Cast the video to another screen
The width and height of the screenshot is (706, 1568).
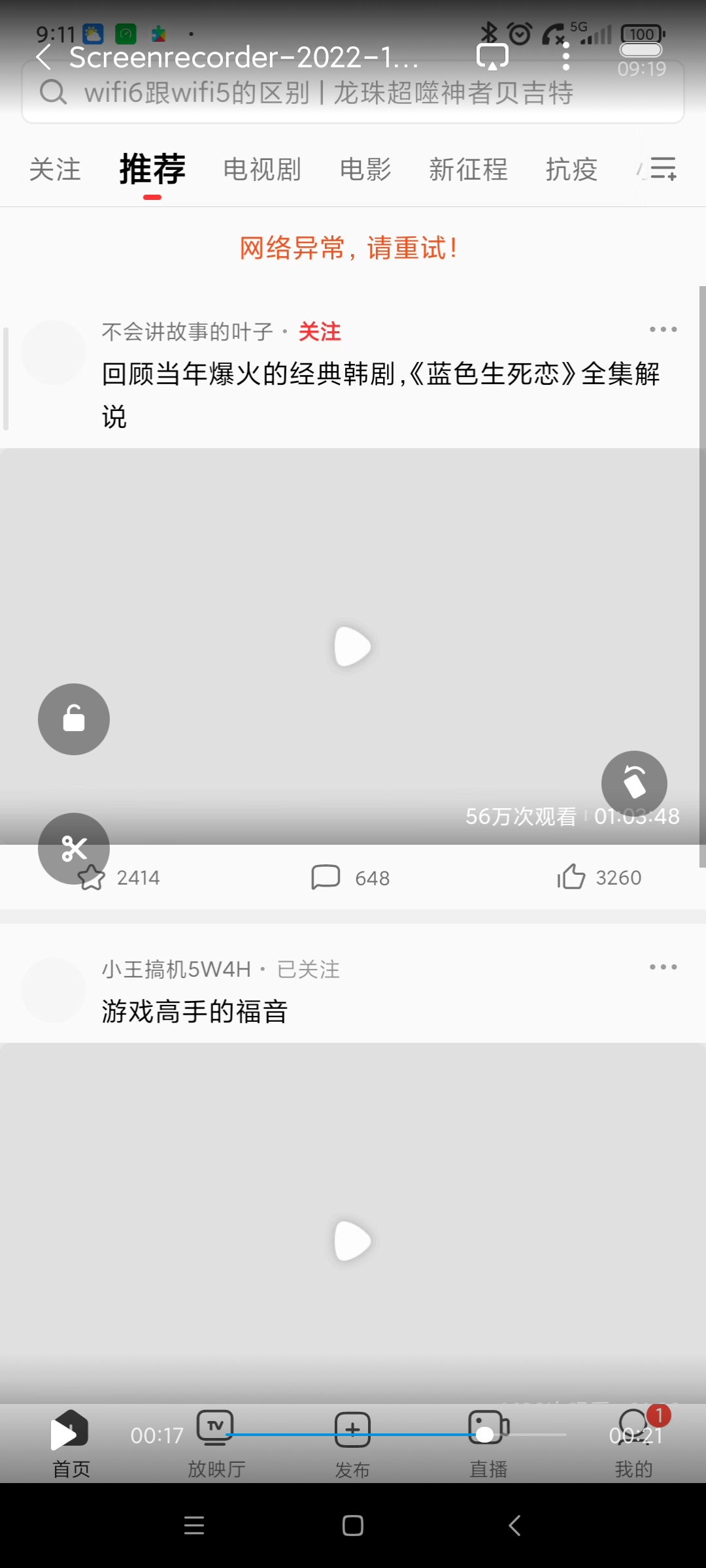tap(492, 57)
